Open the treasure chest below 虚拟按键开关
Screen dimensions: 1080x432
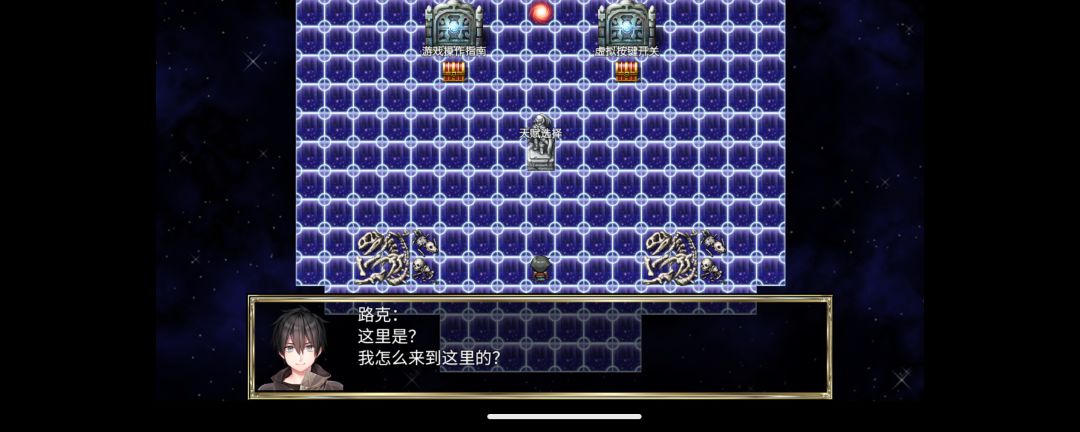pos(626,71)
